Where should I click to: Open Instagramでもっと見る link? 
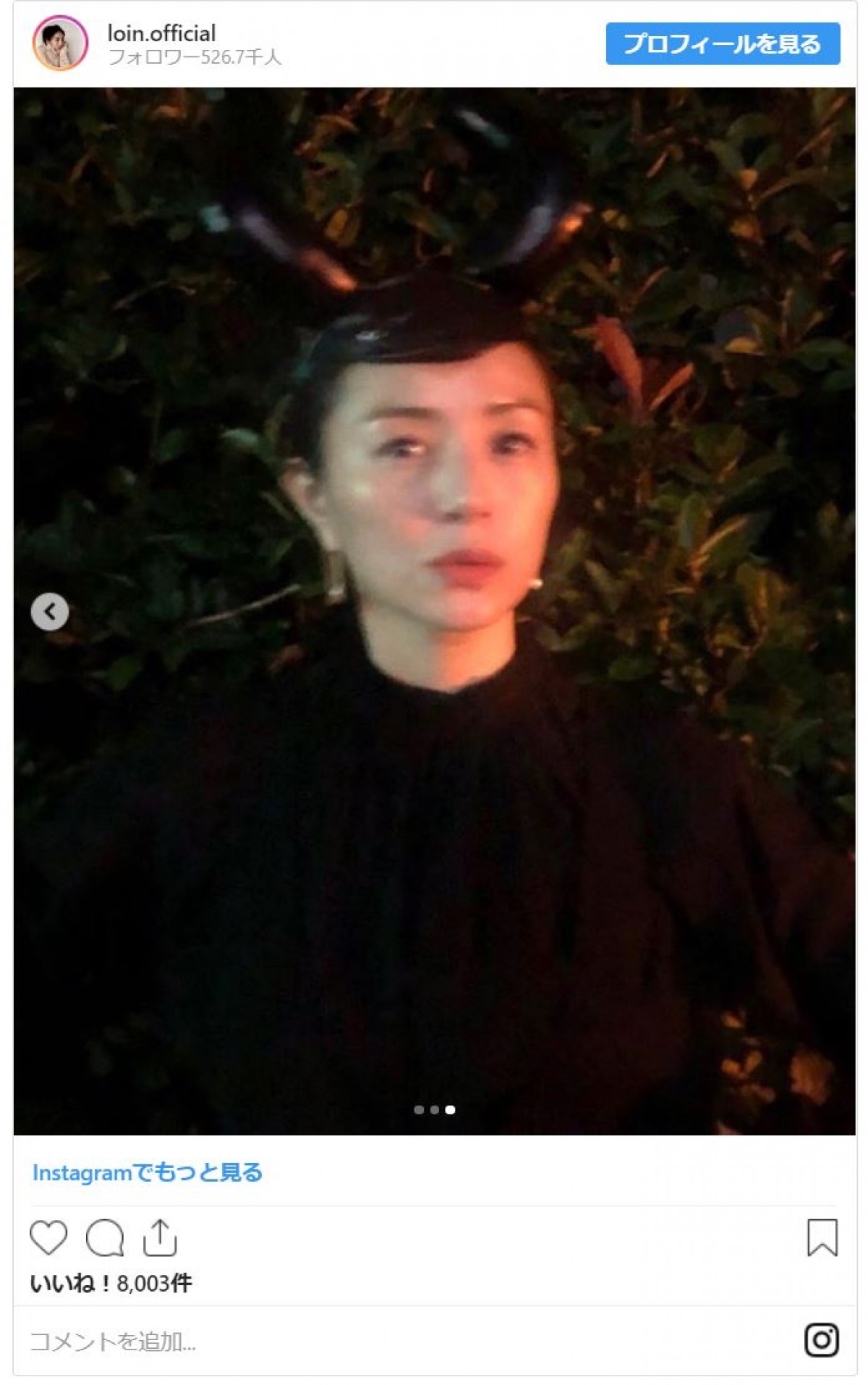coord(147,1172)
